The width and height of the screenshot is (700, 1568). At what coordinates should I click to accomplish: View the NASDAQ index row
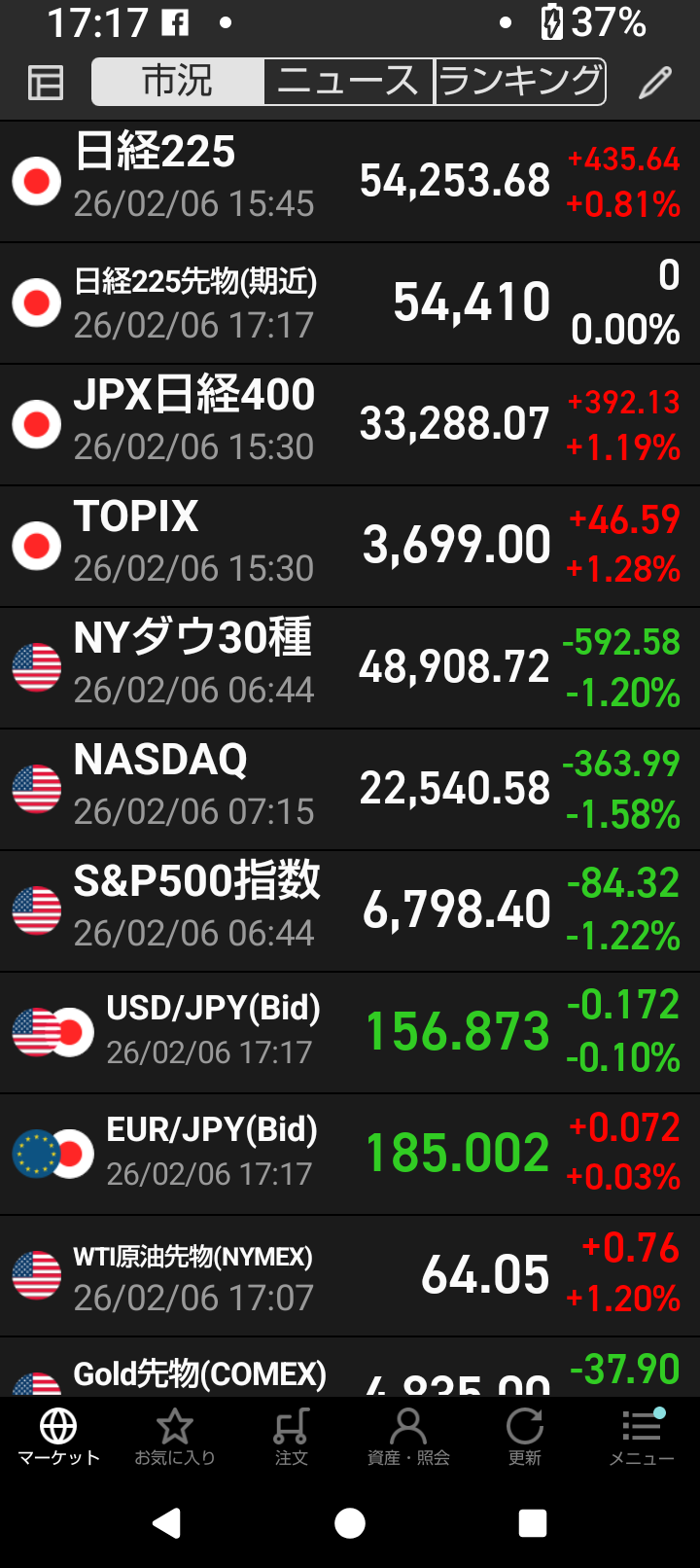pos(350,789)
